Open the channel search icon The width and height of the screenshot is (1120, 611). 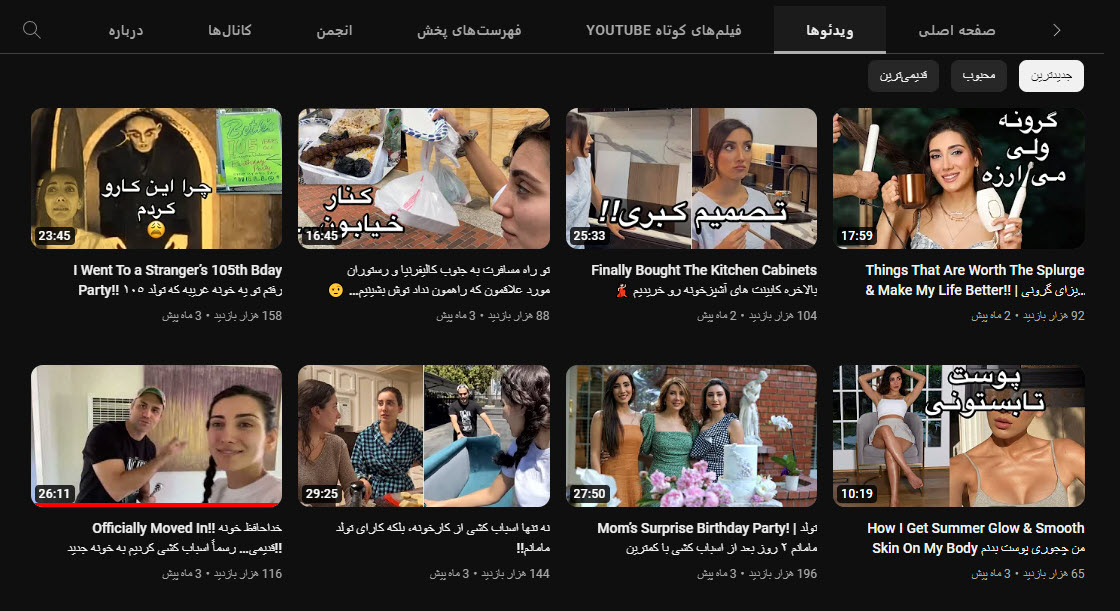(x=31, y=30)
